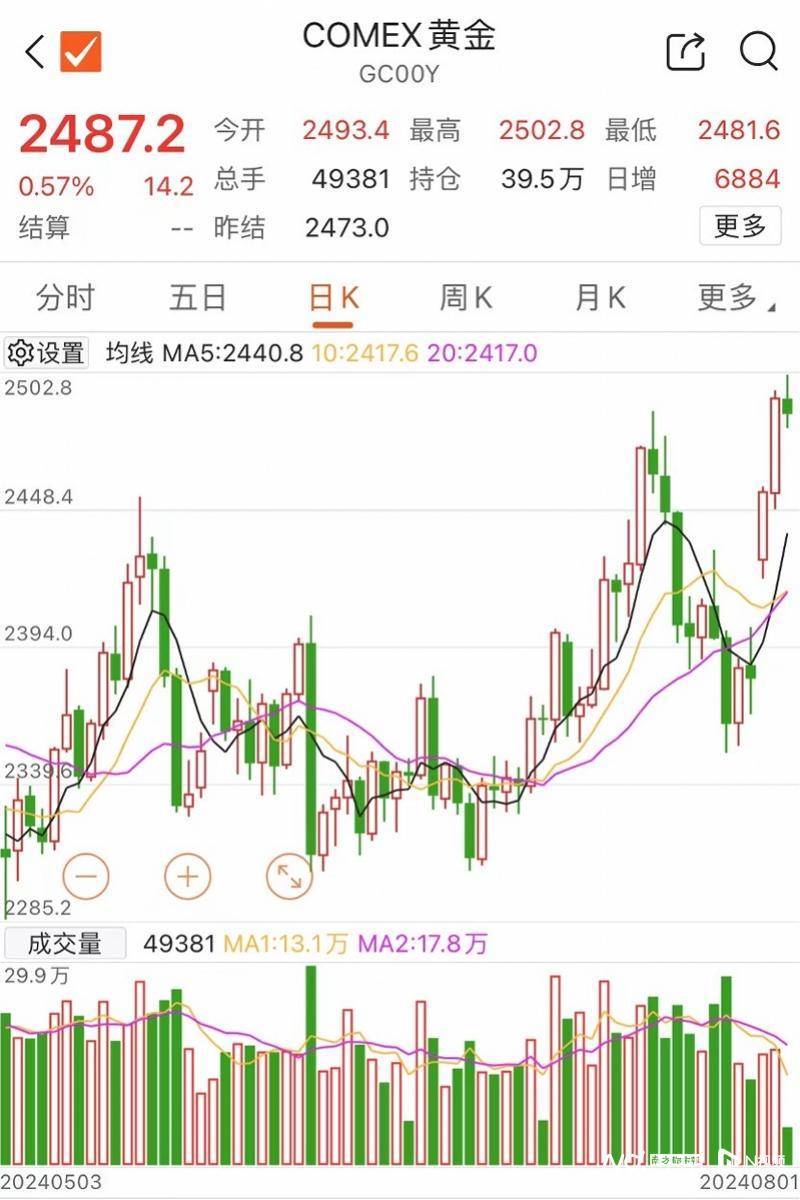Activate pan mode with the arrows icon
Image resolution: width=800 pixels, height=1200 pixels.
click(289, 875)
